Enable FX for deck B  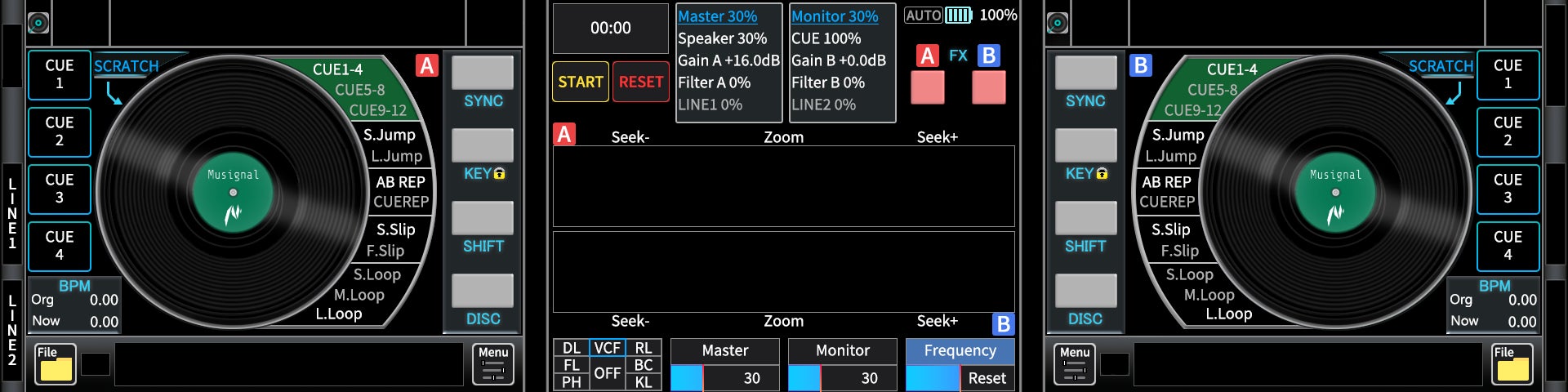pos(988,87)
